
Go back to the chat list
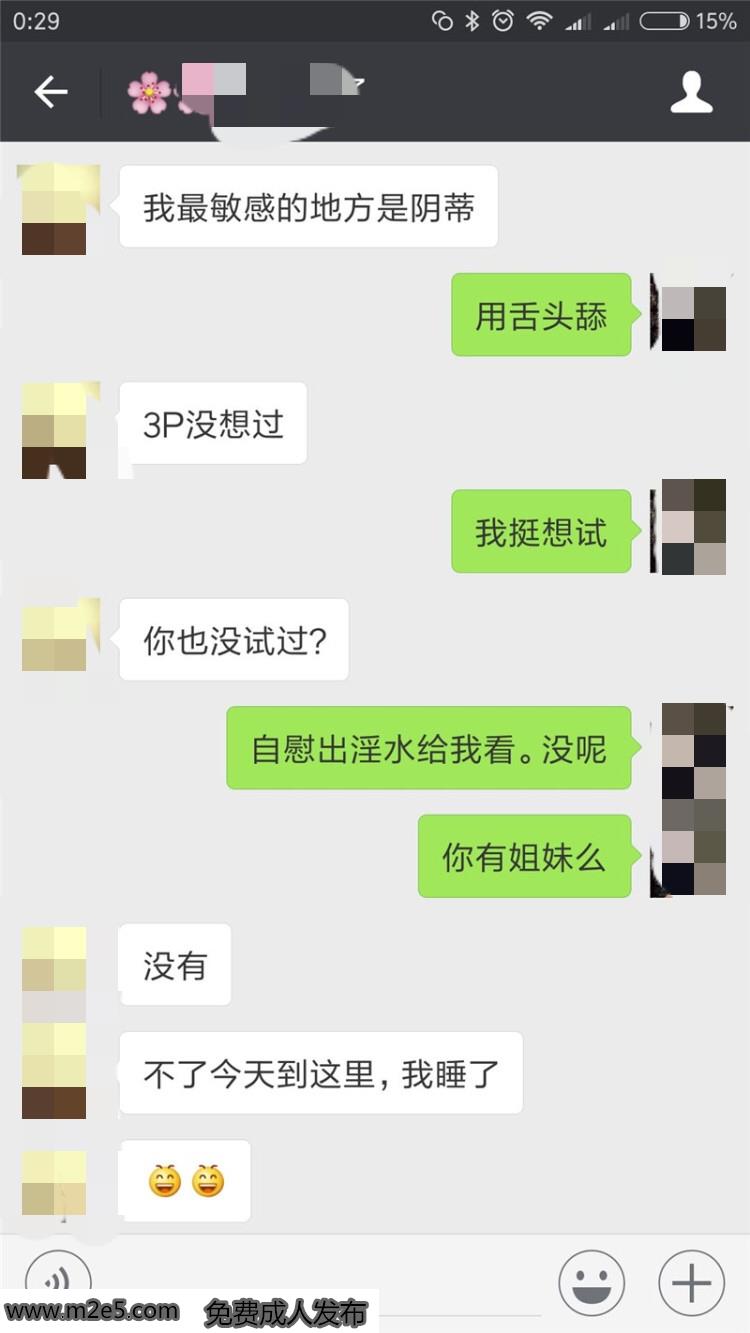coord(50,92)
